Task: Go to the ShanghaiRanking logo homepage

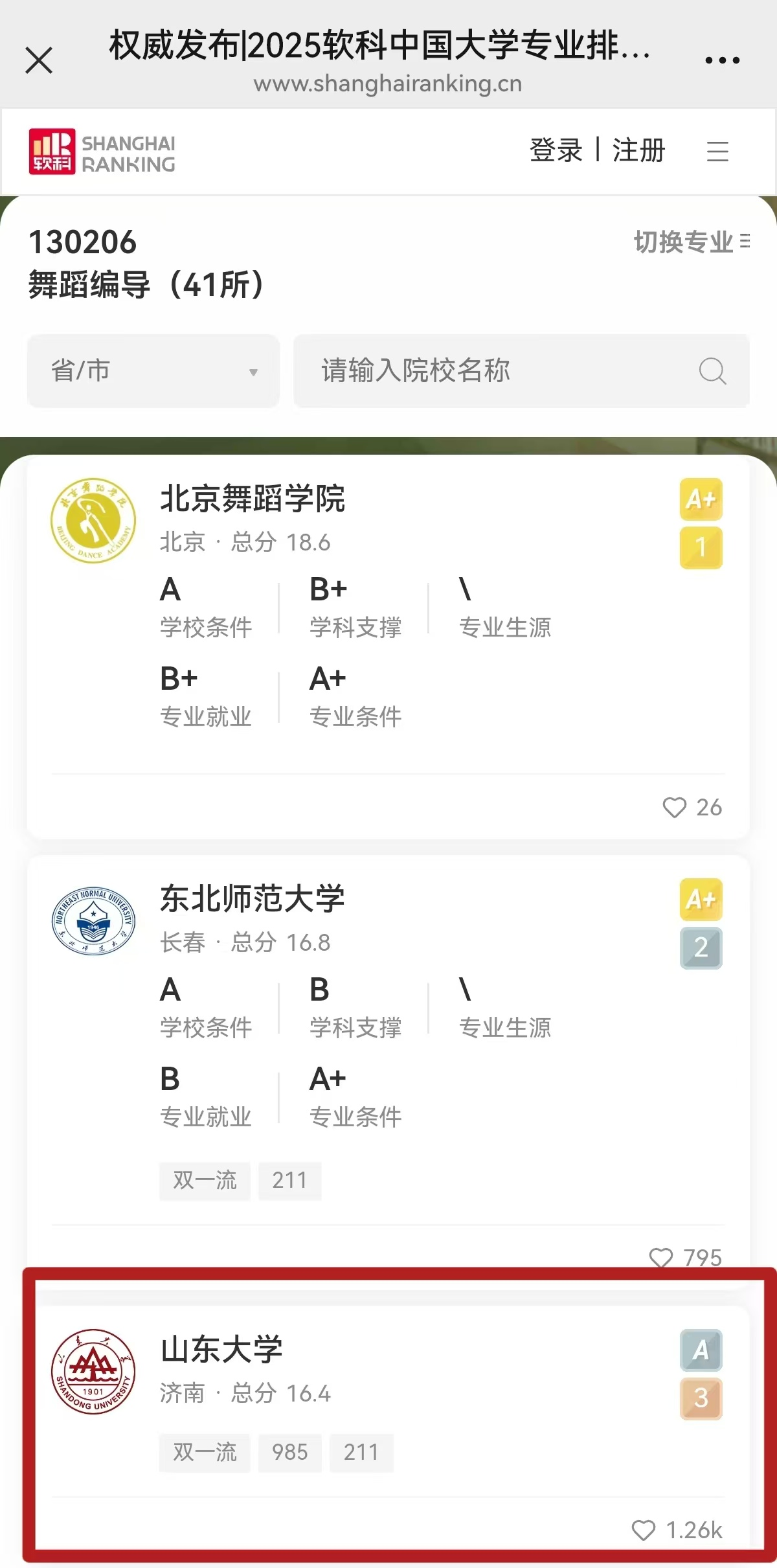Action: click(x=102, y=152)
